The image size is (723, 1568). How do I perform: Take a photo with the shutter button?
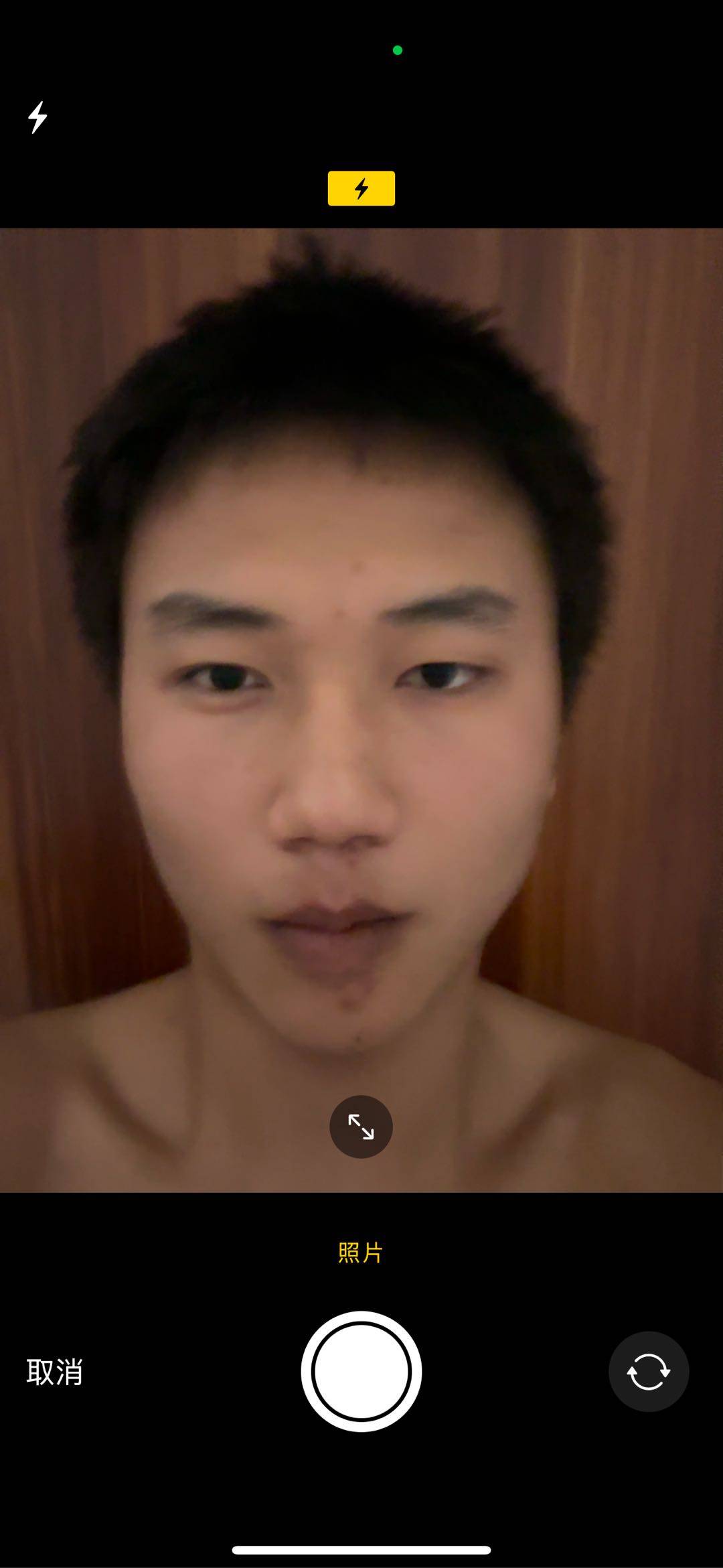[x=361, y=1371]
